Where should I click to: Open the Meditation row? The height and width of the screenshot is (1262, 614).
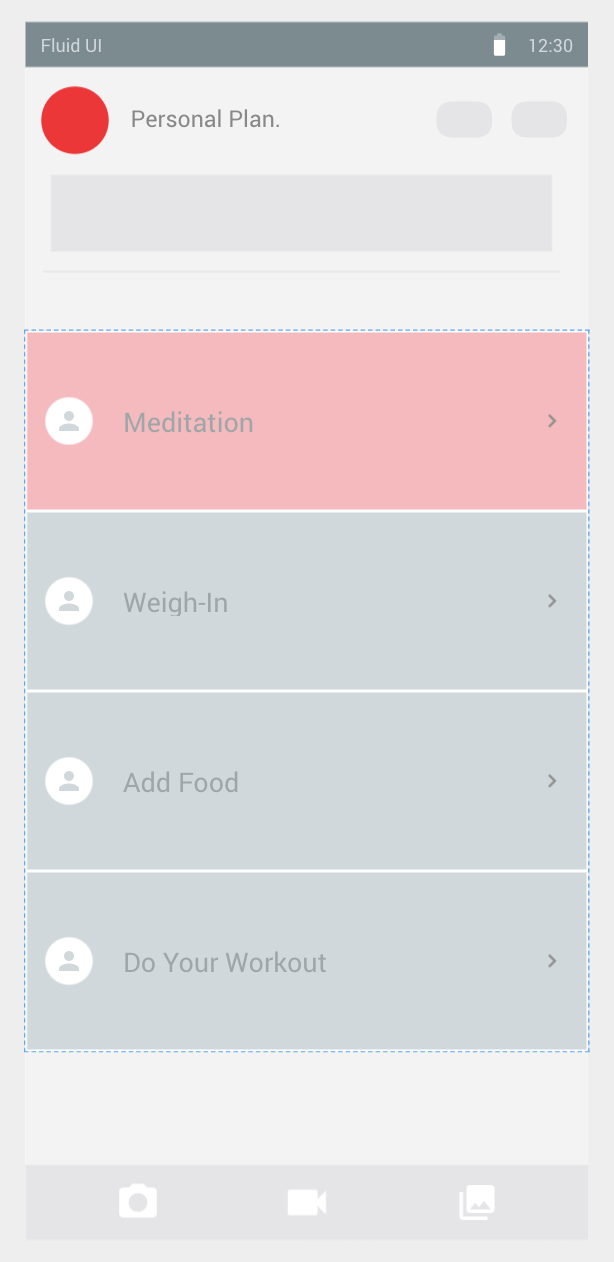click(x=306, y=421)
